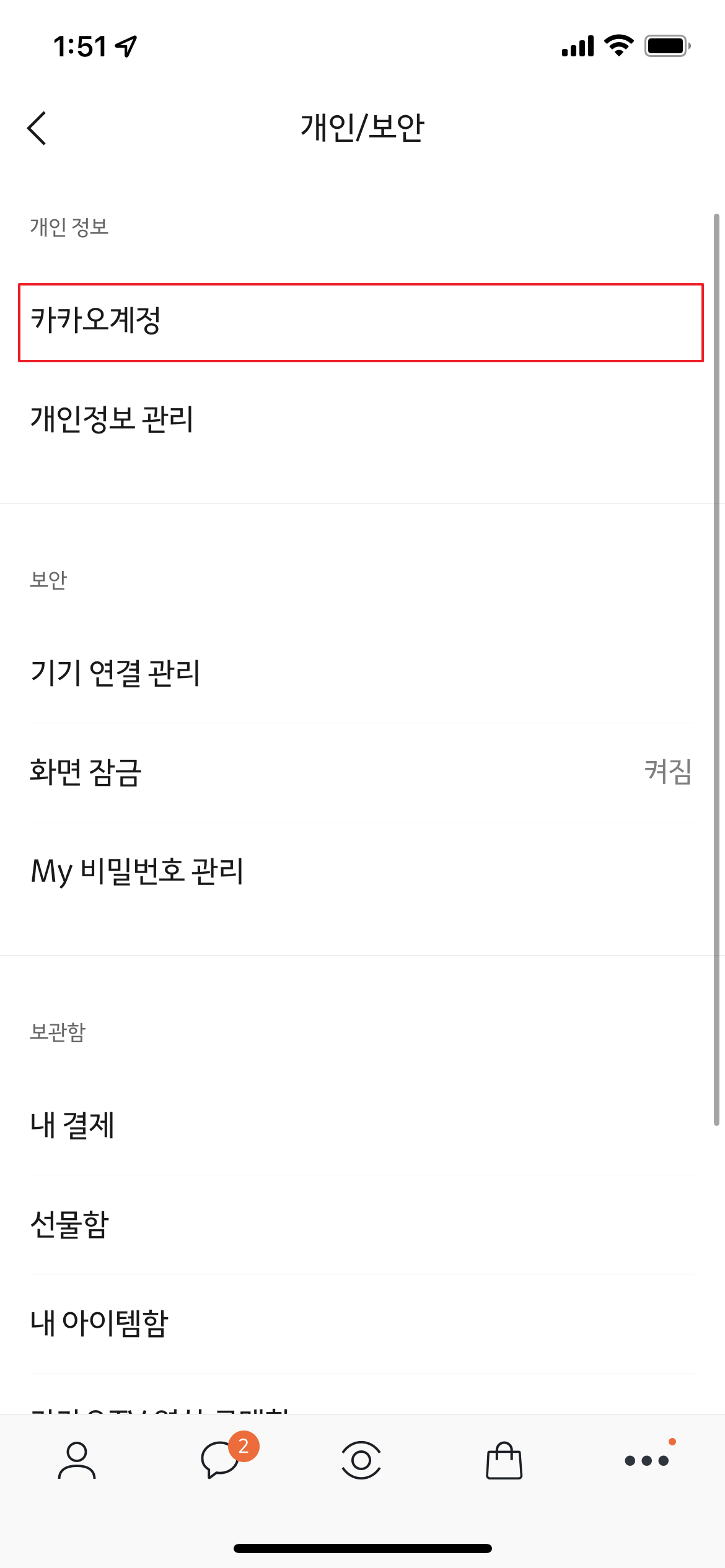Switch to the friends tab

pos(77,1461)
